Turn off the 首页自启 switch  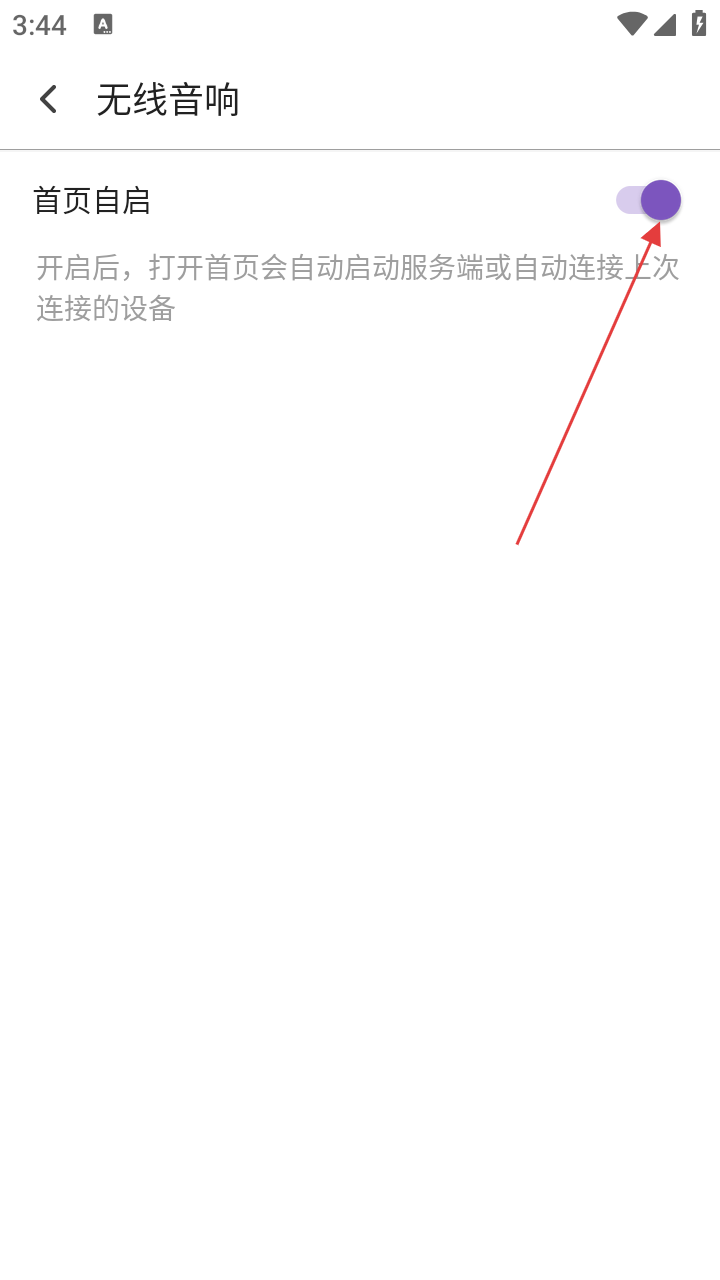pyautogui.click(x=648, y=200)
